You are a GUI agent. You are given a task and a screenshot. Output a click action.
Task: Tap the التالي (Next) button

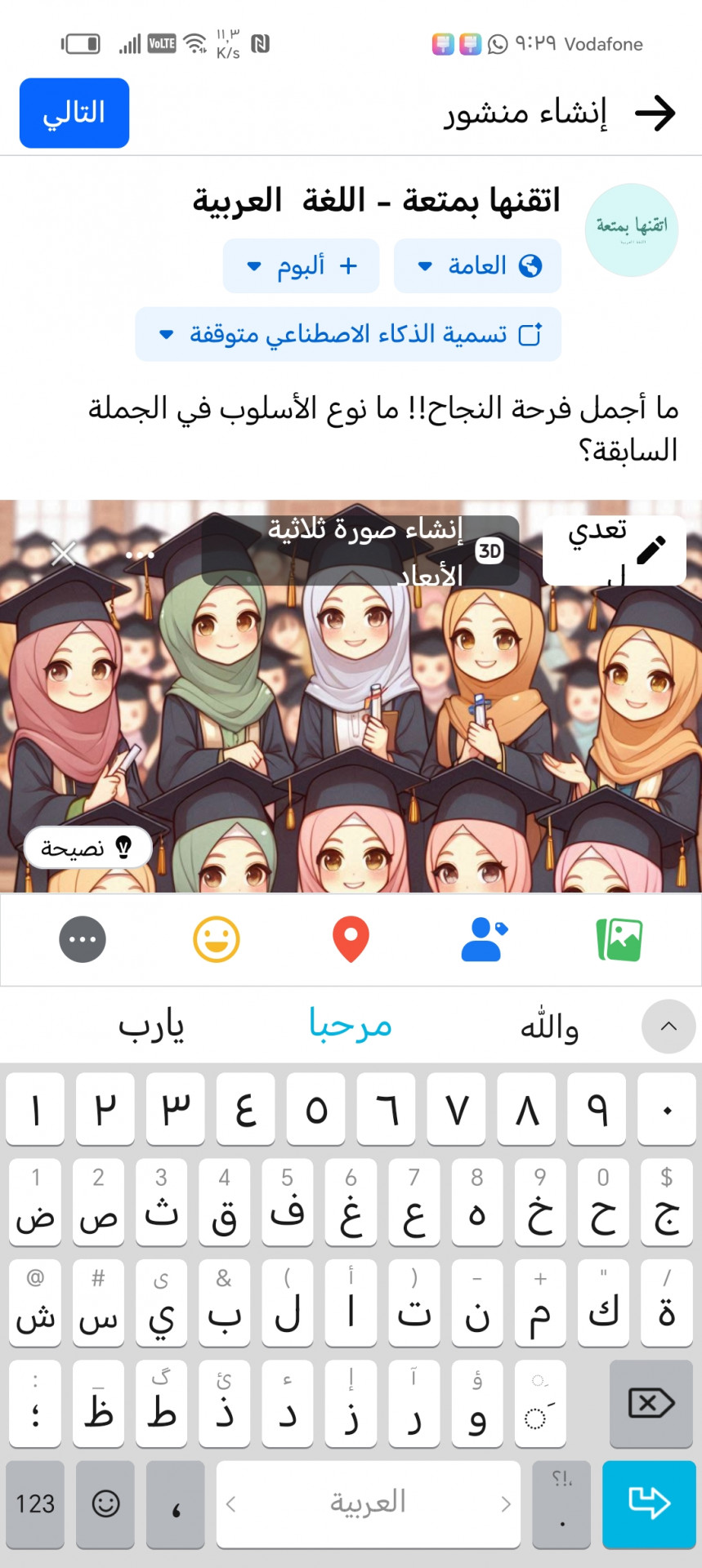coord(74,113)
